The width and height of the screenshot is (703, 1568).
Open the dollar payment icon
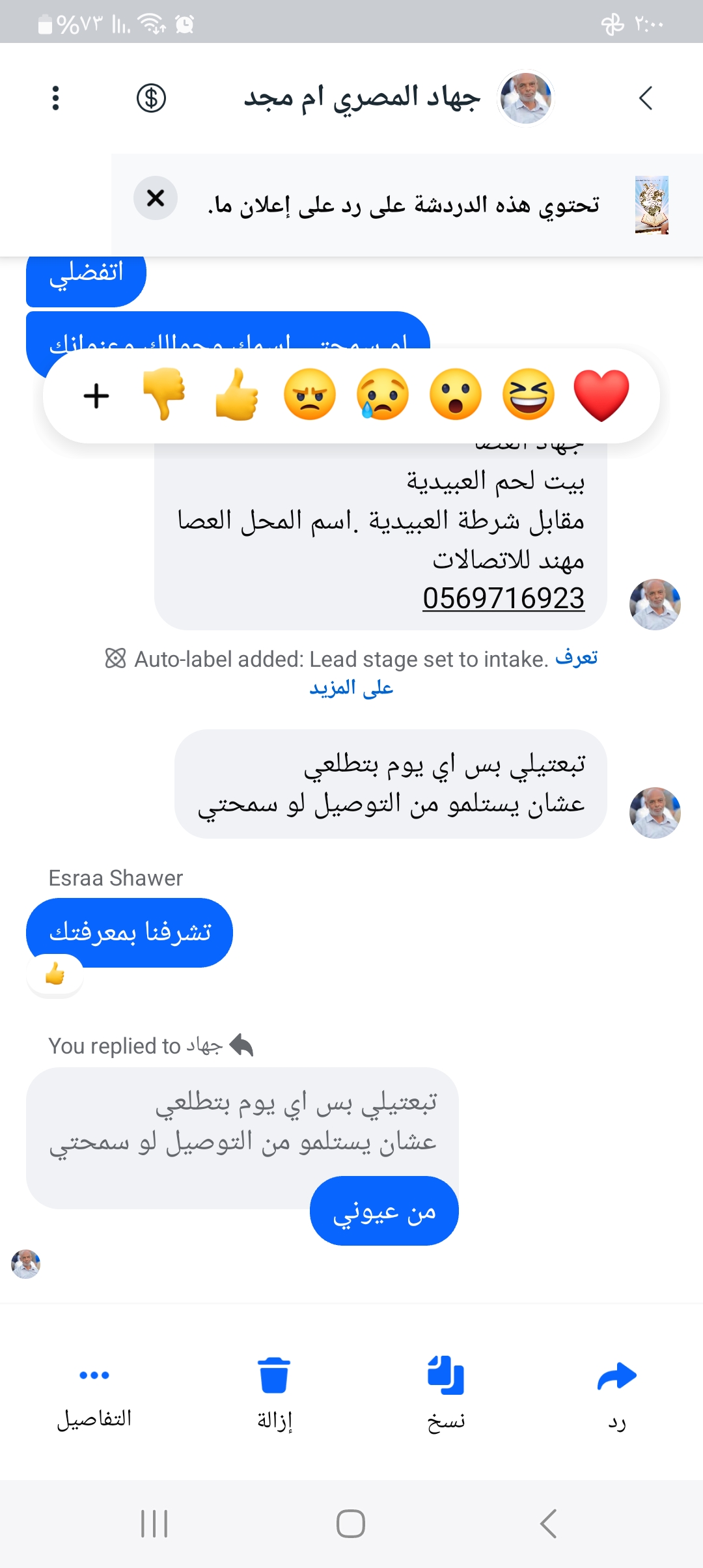(x=151, y=98)
